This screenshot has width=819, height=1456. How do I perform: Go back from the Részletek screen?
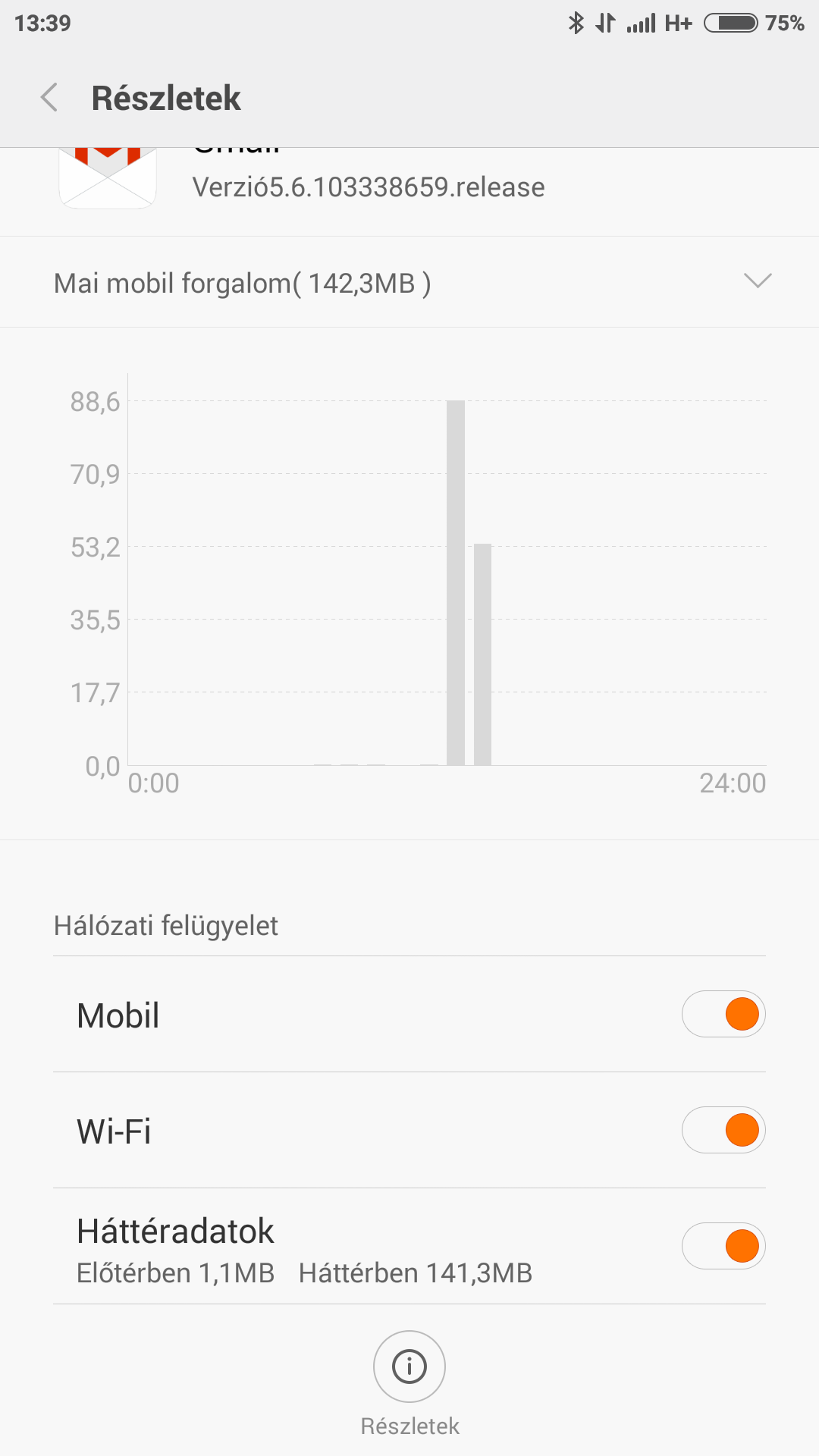click(x=49, y=98)
